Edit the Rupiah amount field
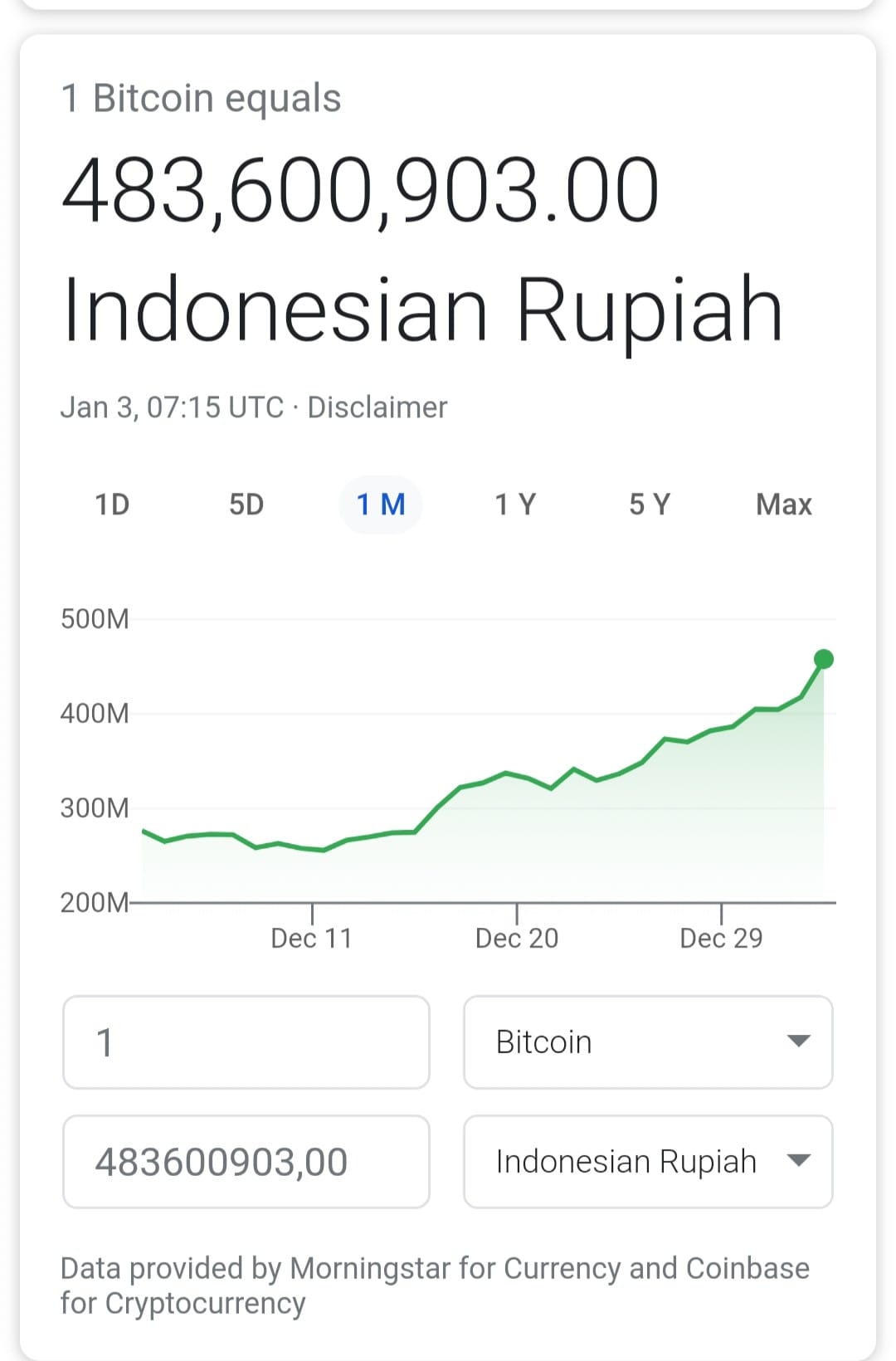The height and width of the screenshot is (1361, 896). coord(246,1162)
